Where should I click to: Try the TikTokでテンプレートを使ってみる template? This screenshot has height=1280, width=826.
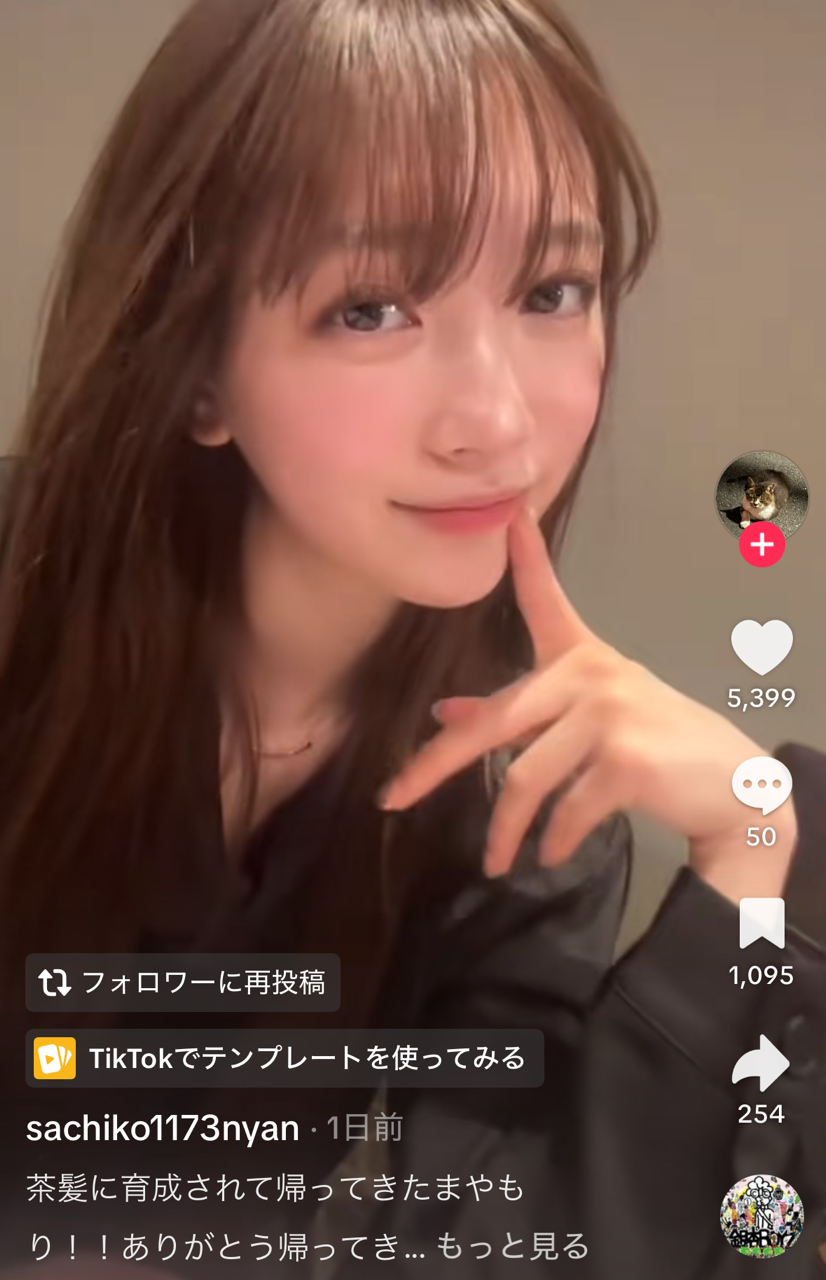click(285, 1058)
